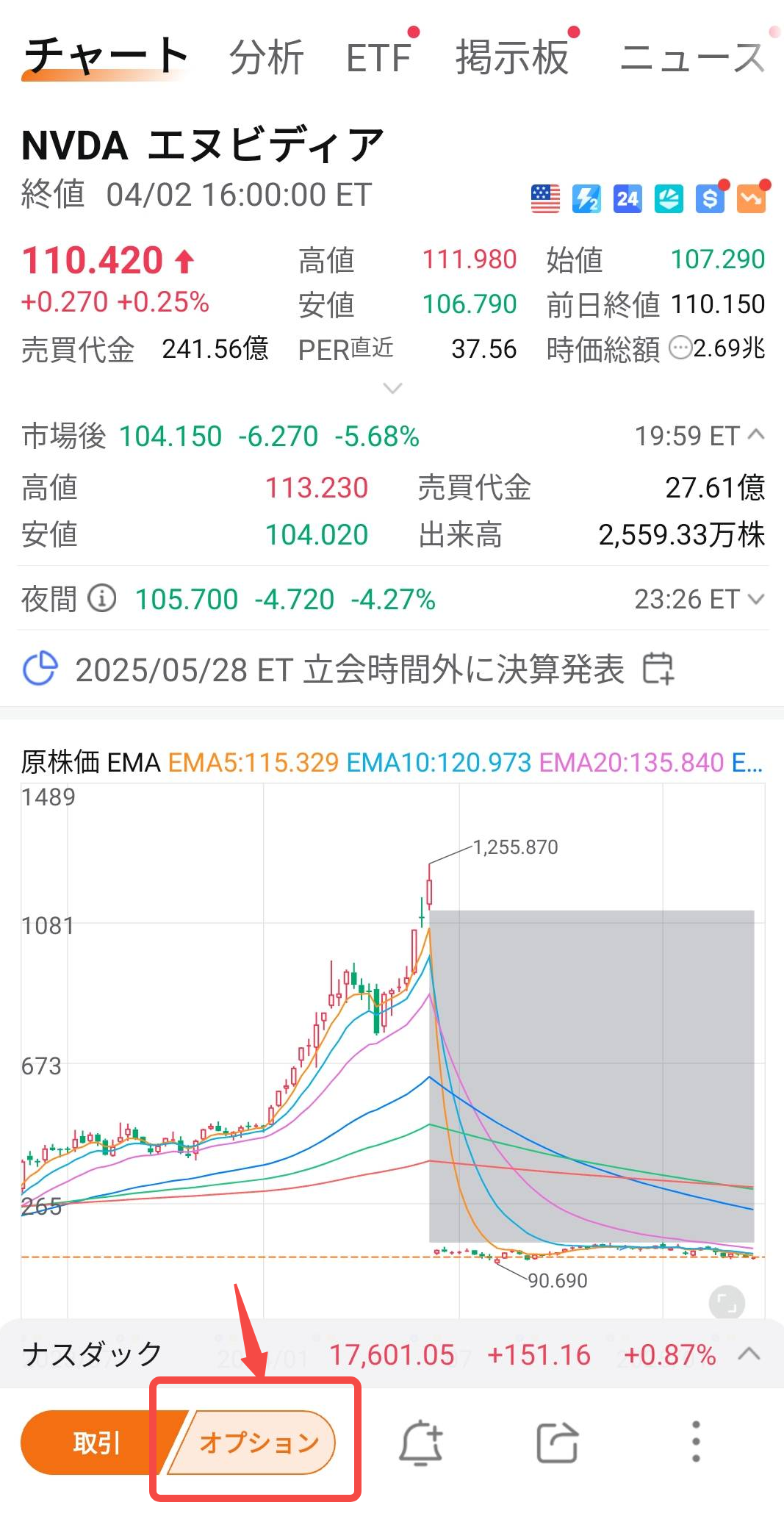Tap the US flag market icon
Image resolution: width=784 pixels, height=1519 pixels.
click(544, 198)
